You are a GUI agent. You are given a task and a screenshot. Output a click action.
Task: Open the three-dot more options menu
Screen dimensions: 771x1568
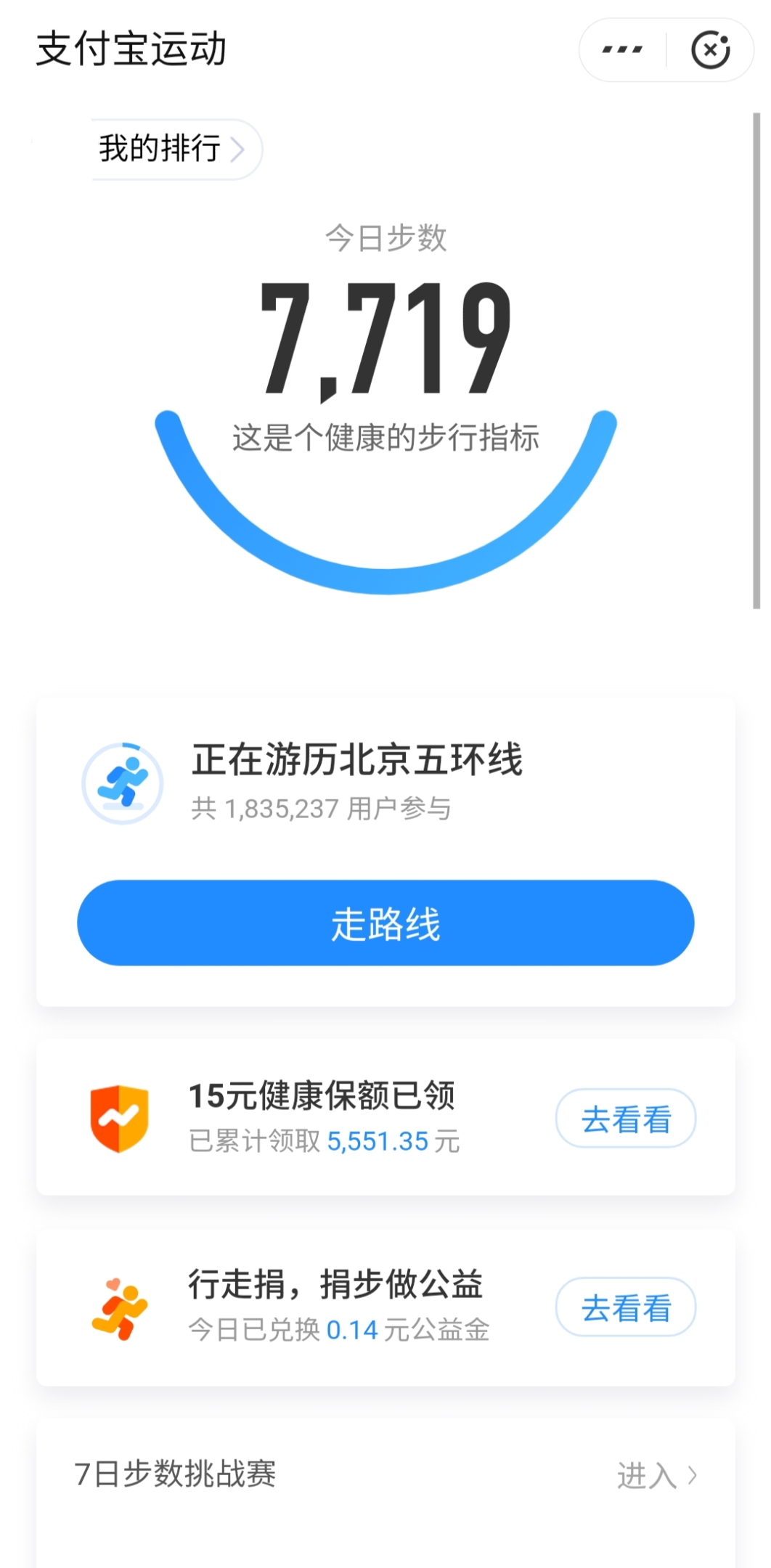[622, 50]
